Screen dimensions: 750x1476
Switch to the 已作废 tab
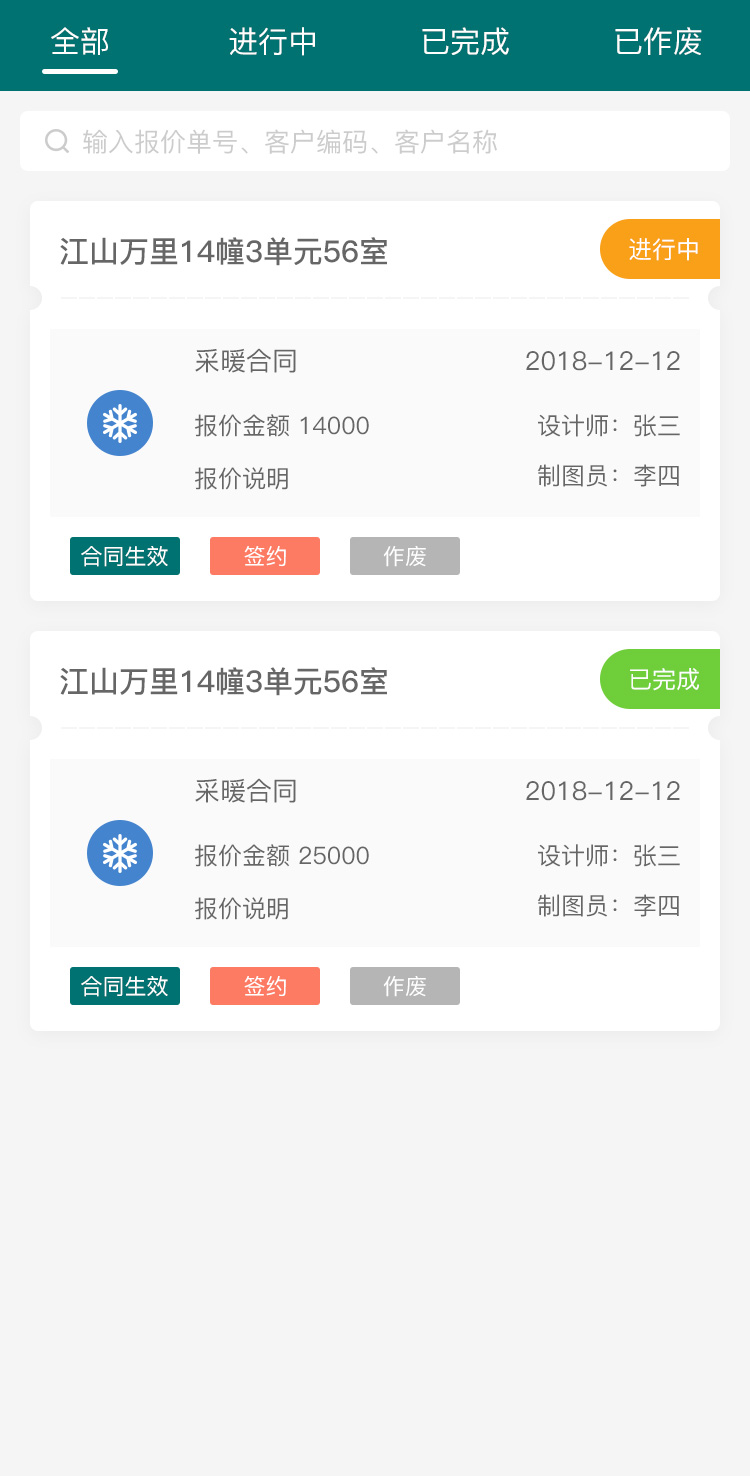(658, 42)
